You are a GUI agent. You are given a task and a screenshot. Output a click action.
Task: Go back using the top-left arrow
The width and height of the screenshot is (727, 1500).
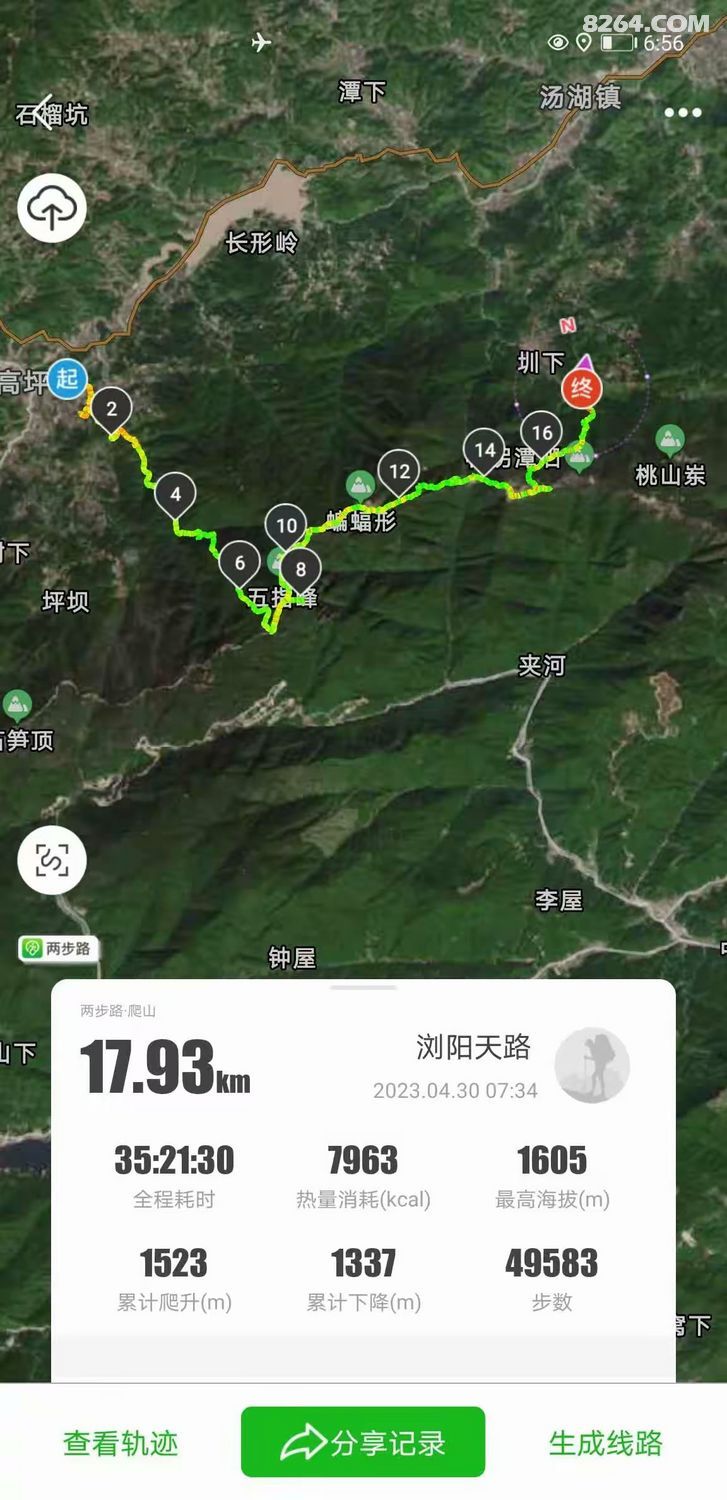tap(42, 110)
